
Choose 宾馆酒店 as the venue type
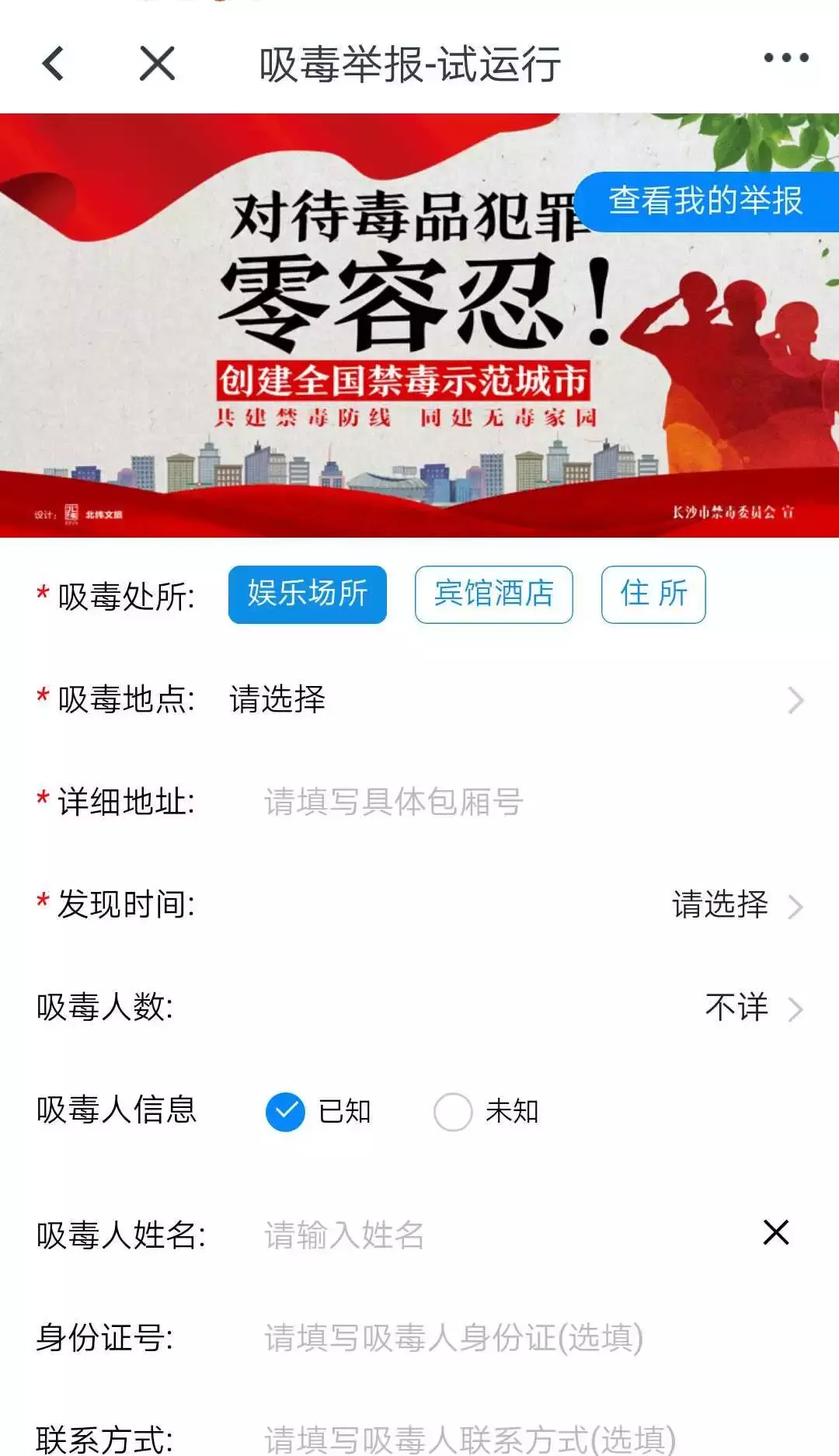click(493, 594)
